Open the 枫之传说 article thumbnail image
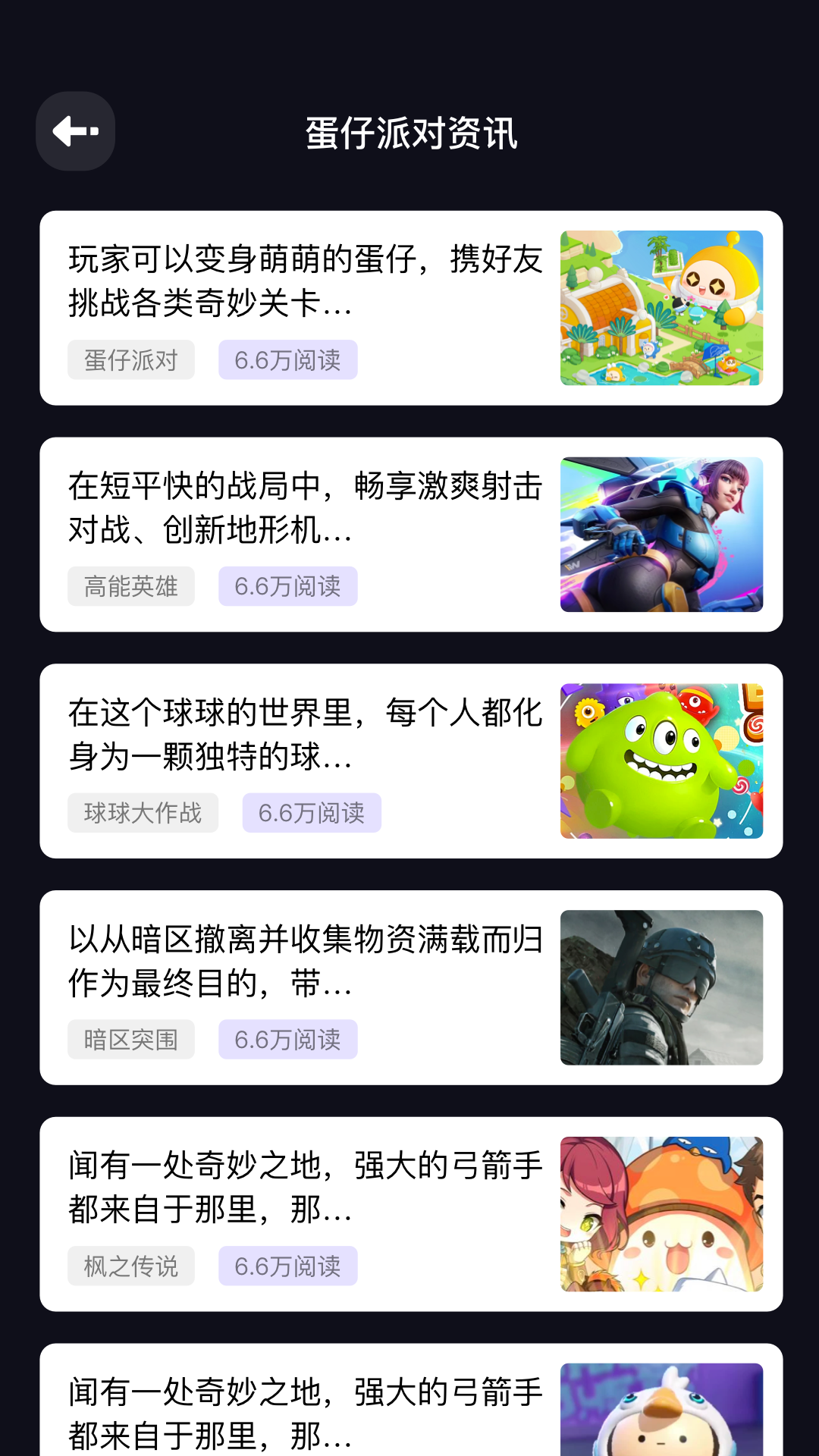Screen dimensions: 819x1456 pyautogui.click(x=661, y=1213)
